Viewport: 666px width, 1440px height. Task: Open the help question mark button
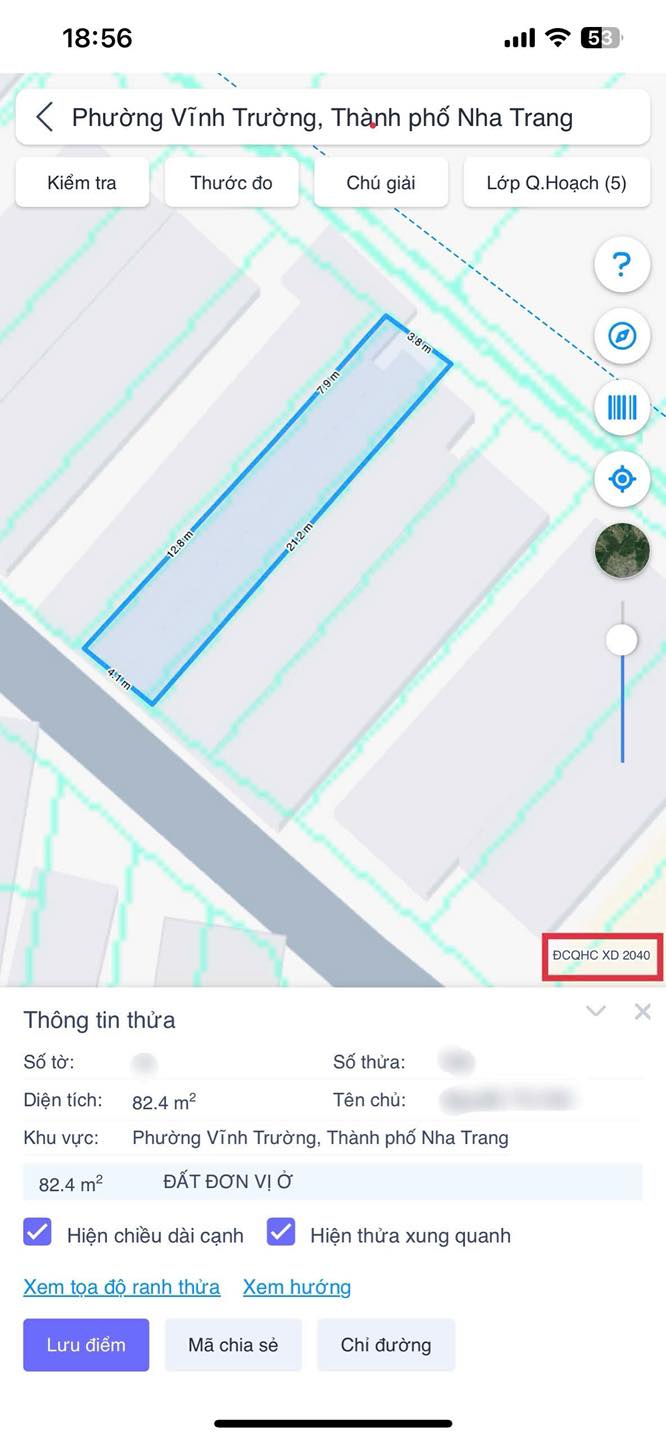tap(622, 265)
